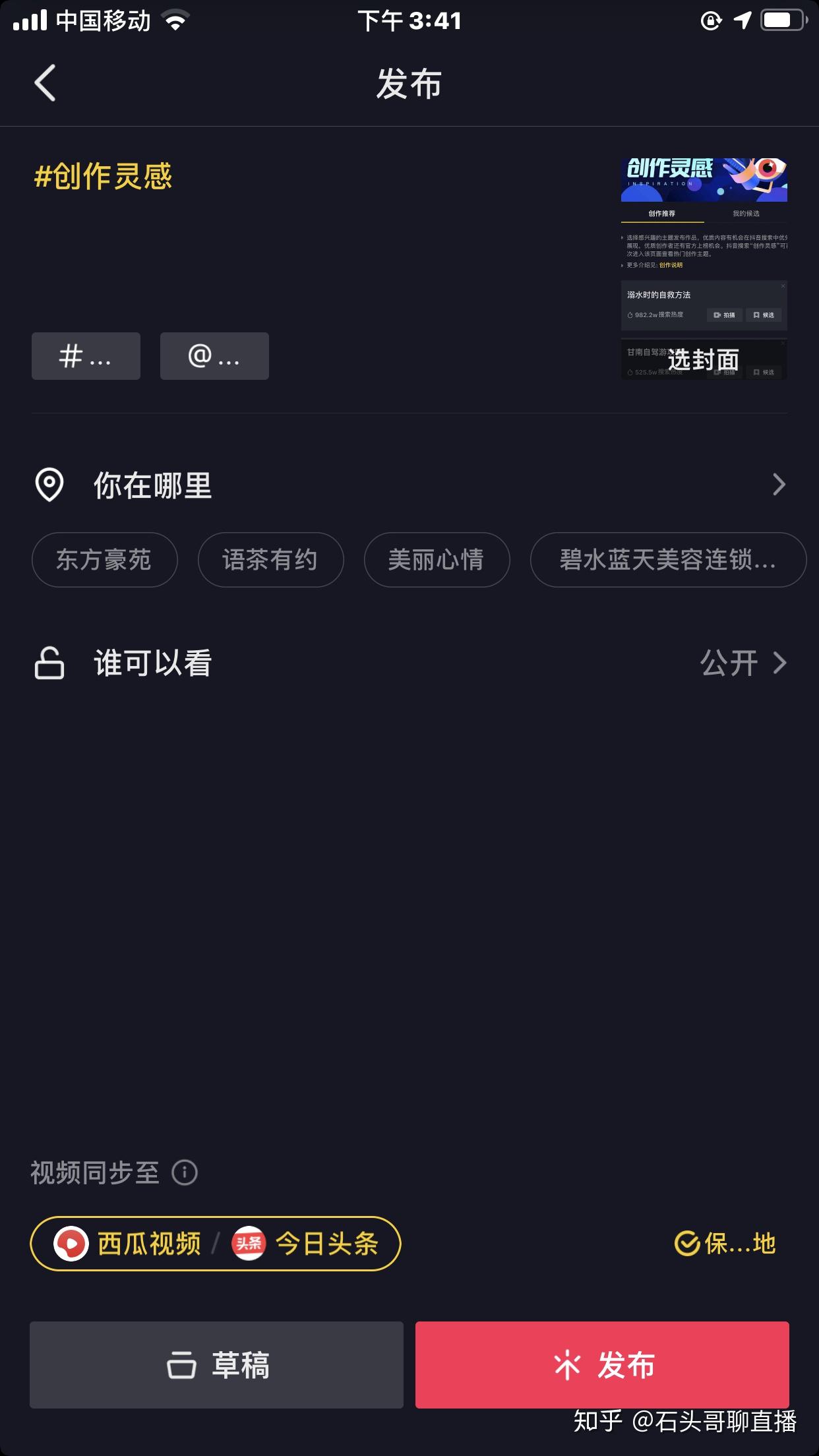Open the 你在哪里 location row
819x1456 pixels.
[x=409, y=485]
